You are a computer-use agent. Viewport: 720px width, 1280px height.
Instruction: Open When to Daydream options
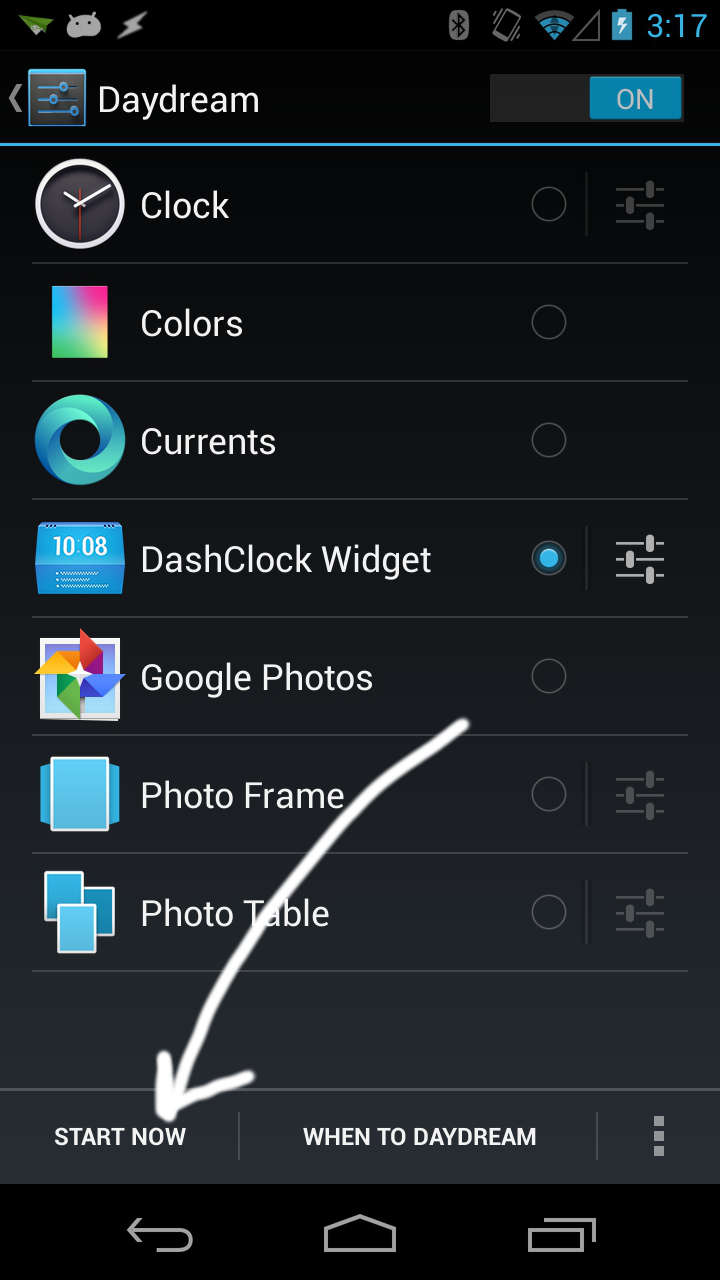point(419,1137)
